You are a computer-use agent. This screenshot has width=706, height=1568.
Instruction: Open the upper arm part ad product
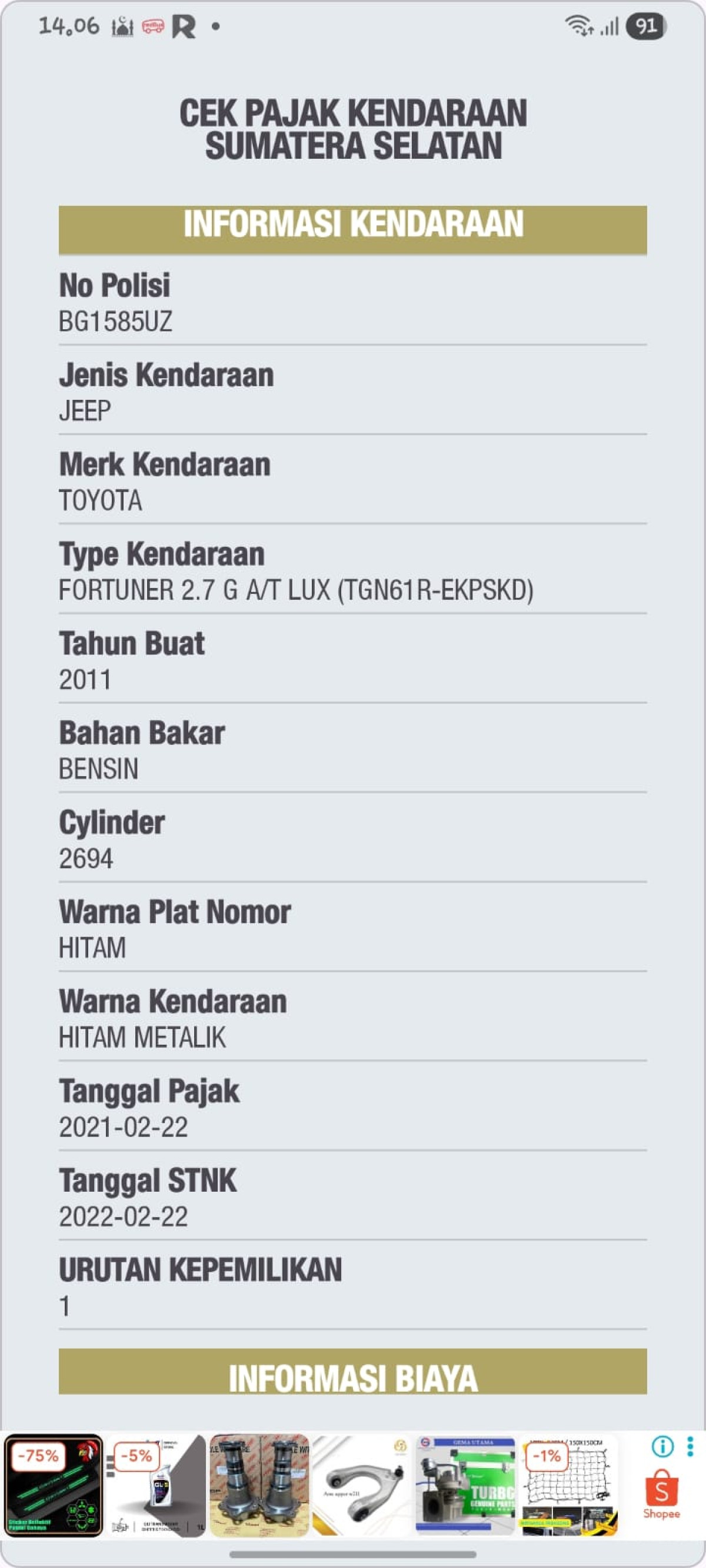pos(362,1485)
